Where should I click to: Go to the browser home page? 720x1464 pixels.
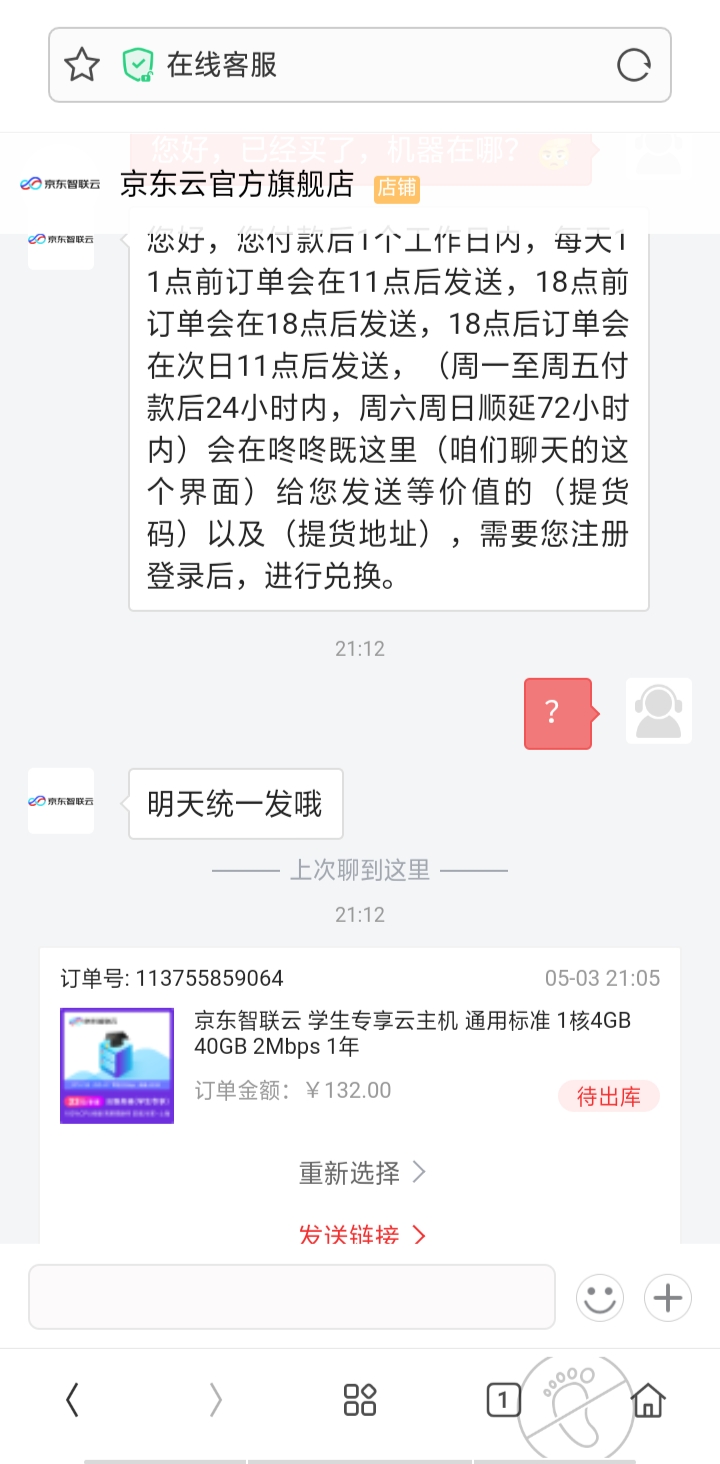pos(649,1400)
